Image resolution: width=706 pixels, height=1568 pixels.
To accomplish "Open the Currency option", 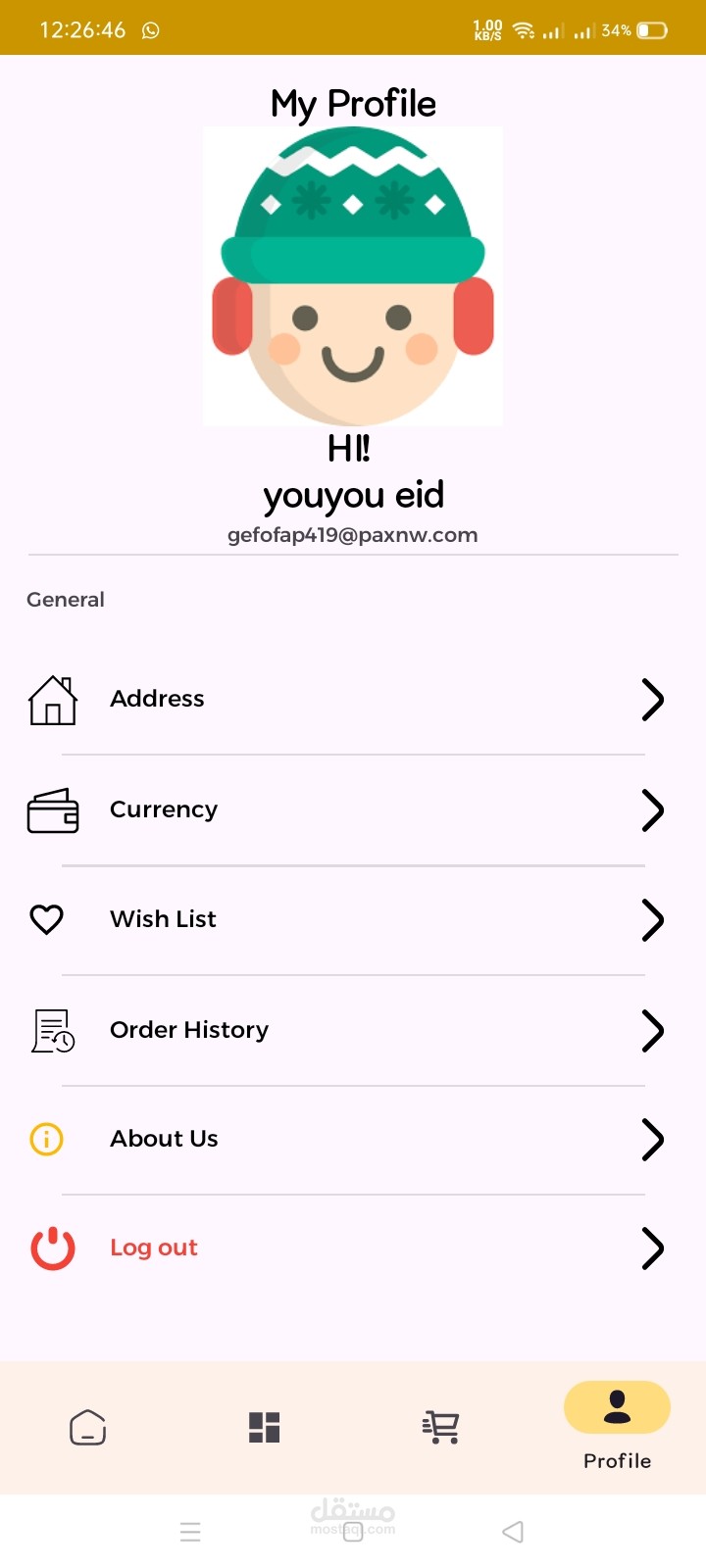I will pos(346,810).
